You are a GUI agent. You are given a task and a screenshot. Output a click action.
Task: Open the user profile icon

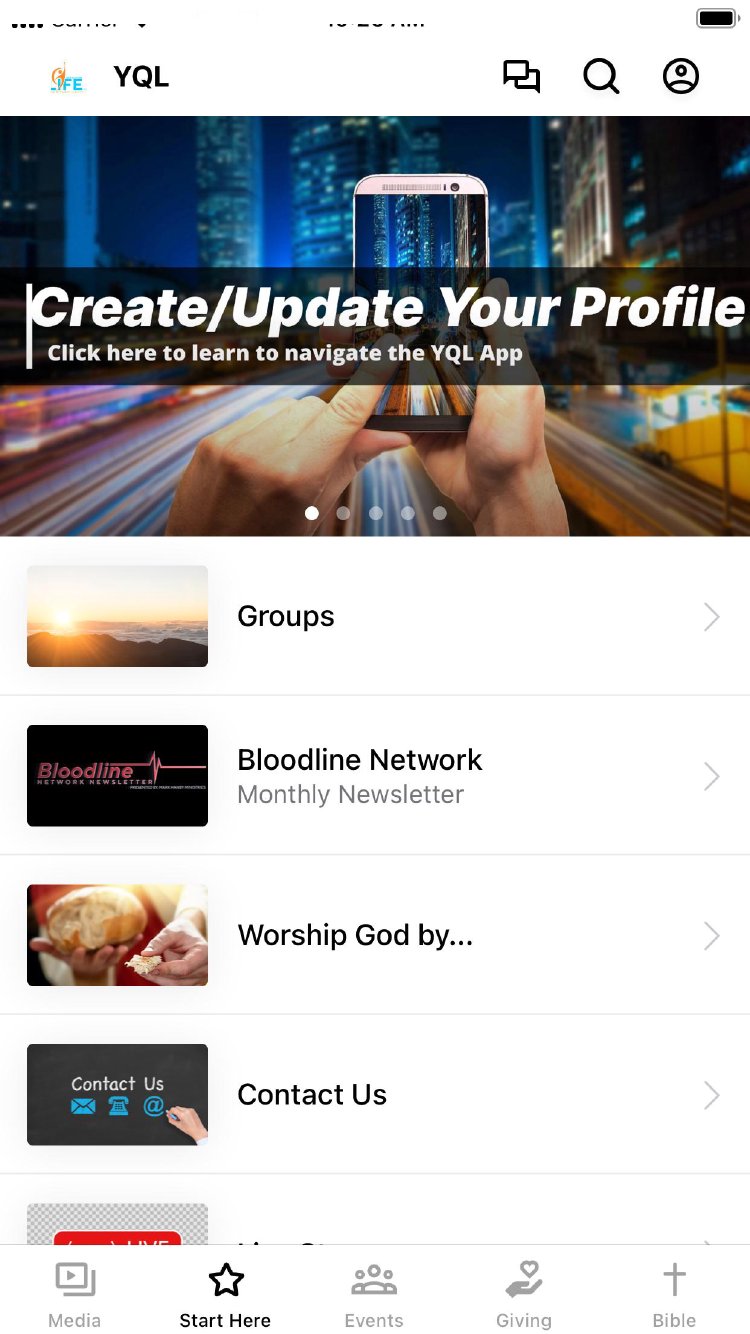pos(681,77)
